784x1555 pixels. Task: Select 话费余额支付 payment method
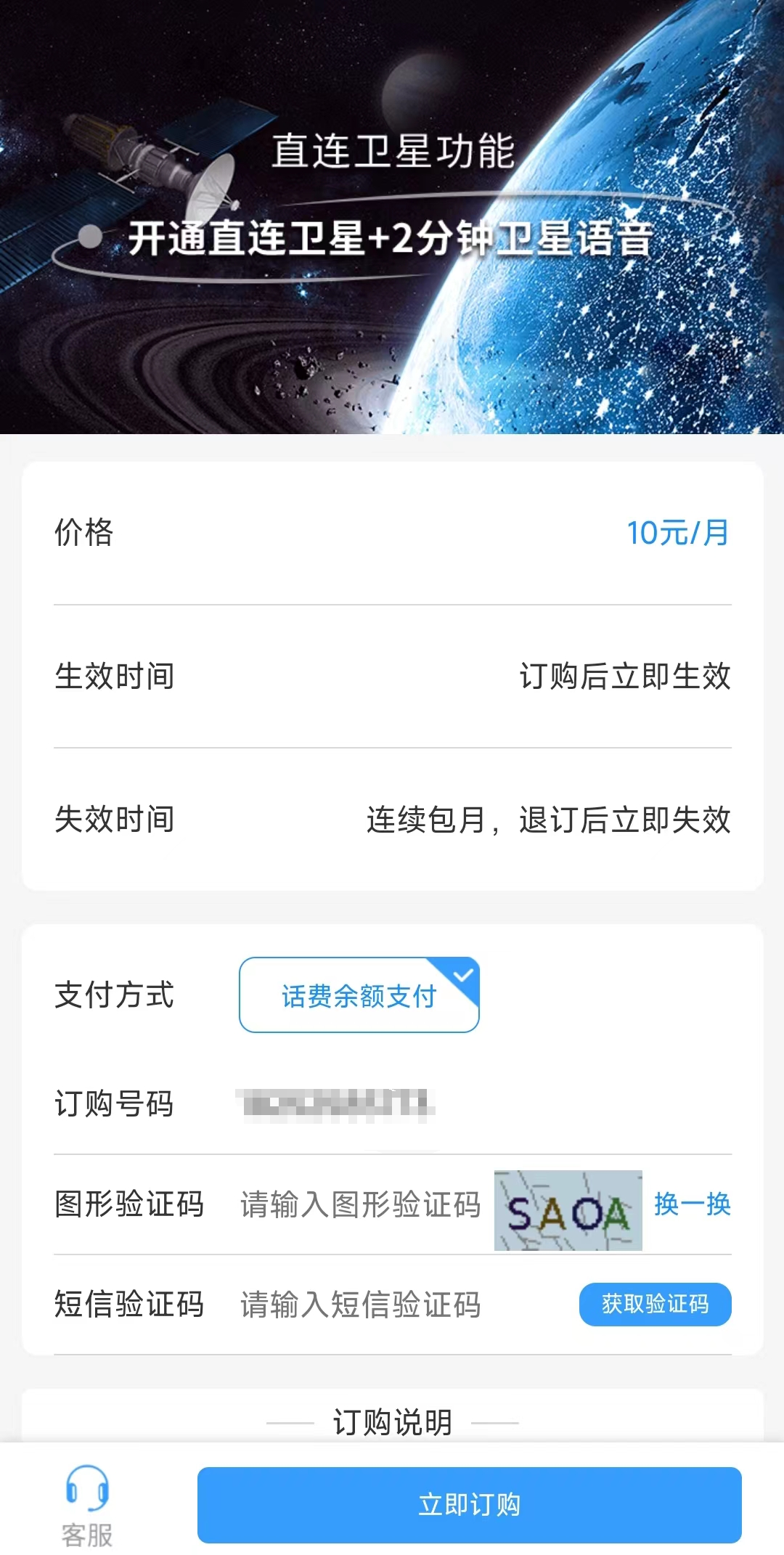coord(359,995)
